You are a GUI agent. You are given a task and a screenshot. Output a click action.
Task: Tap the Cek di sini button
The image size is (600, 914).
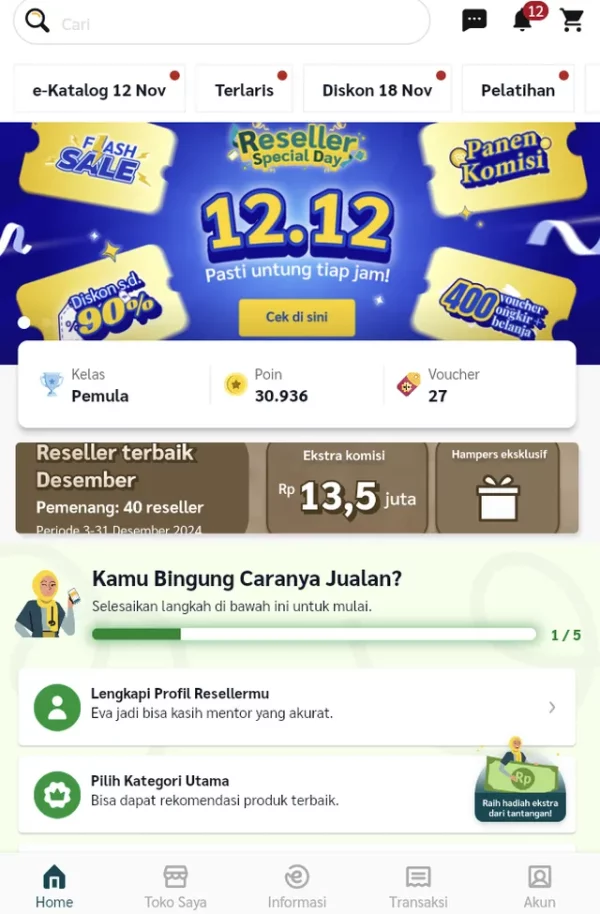[x=296, y=317]
